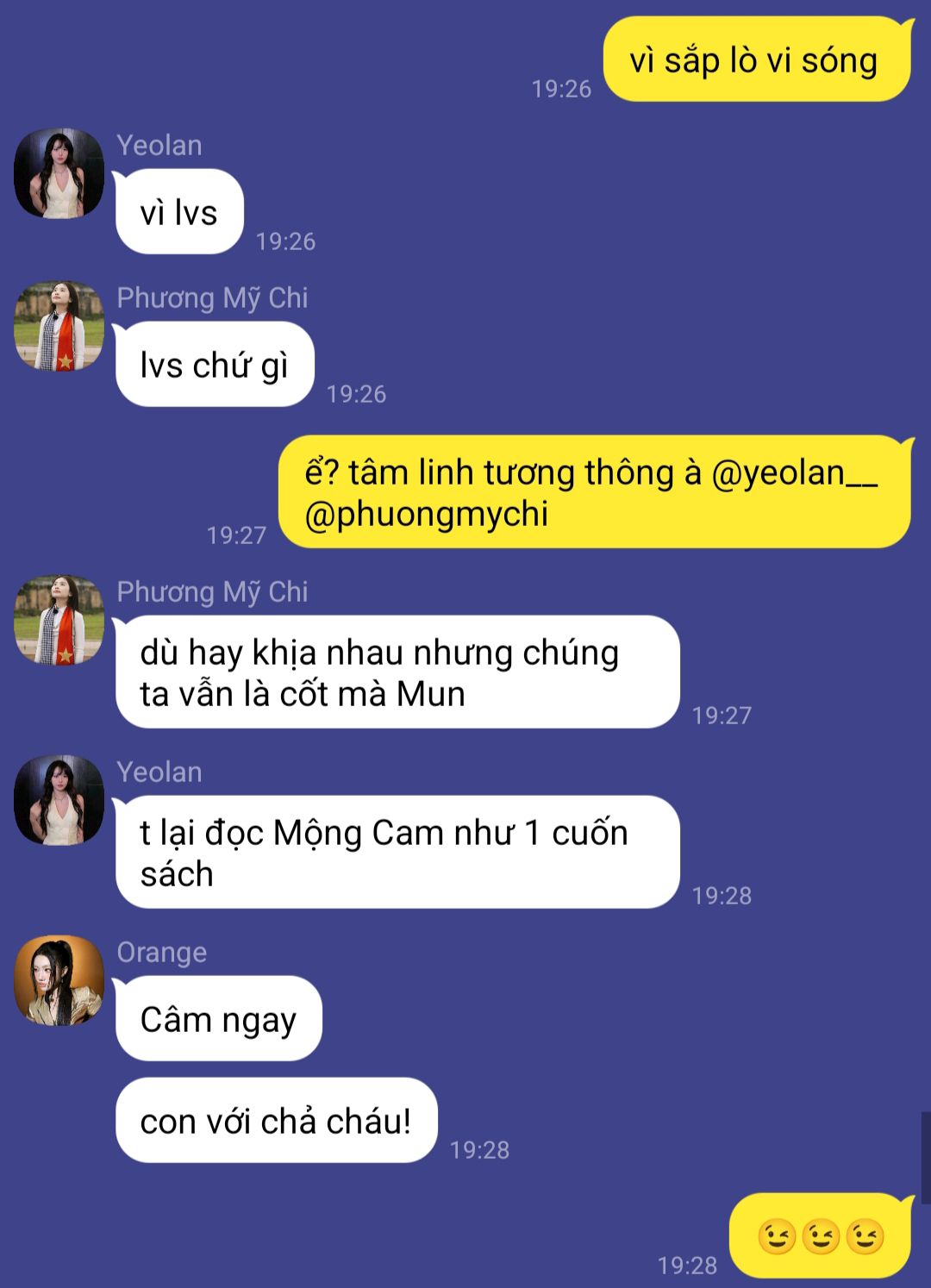Tap Phương Mỹ Chi's avatar beside "dù hay khịa nhau"
The width and height of the screenshot is (931, 1288).
coord(59,620)
